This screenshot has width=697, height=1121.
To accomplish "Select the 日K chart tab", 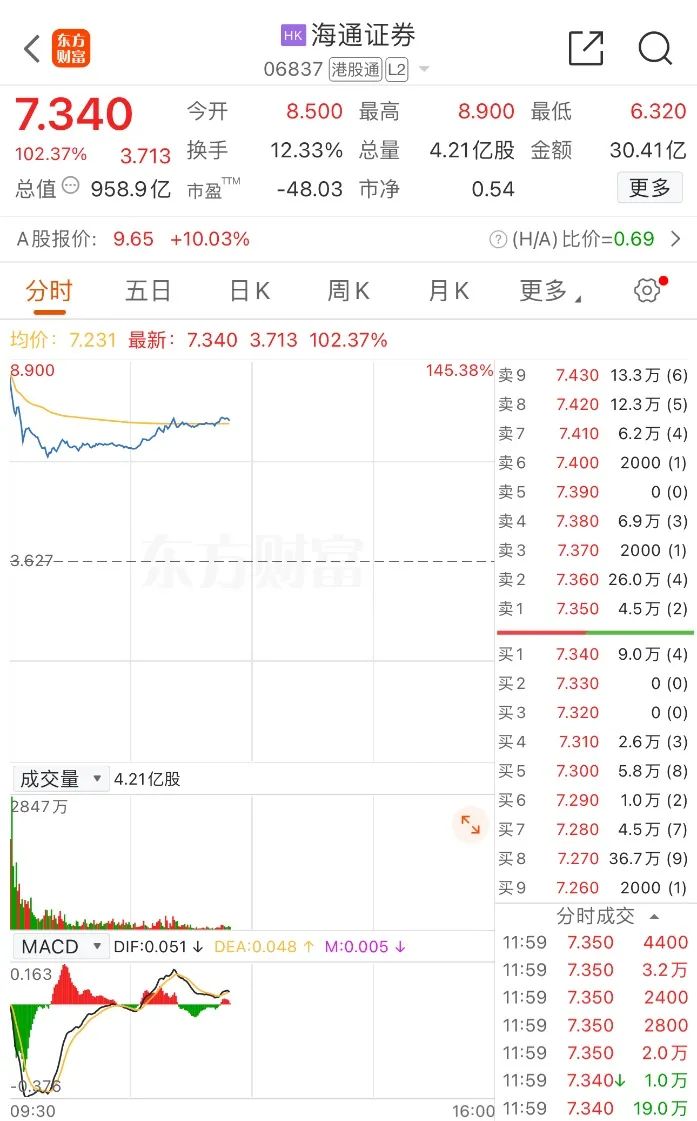I will pyautogui.click(x=249, y=291).
